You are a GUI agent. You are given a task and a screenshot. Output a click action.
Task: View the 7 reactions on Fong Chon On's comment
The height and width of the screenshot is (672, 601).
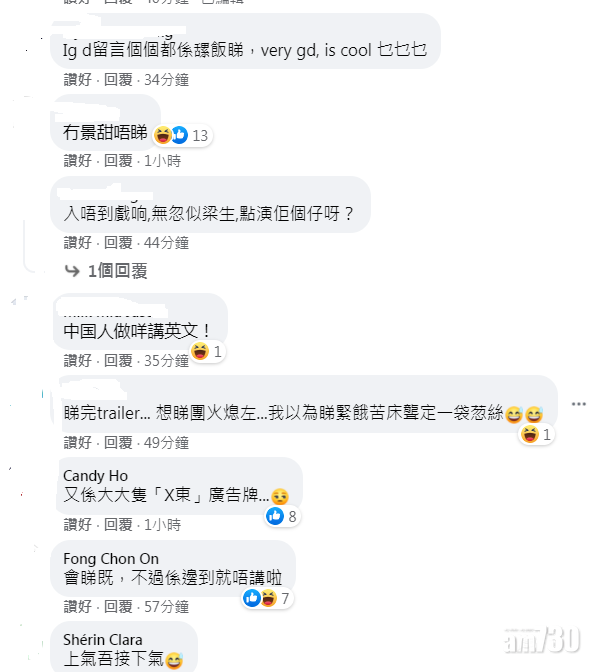267,598
